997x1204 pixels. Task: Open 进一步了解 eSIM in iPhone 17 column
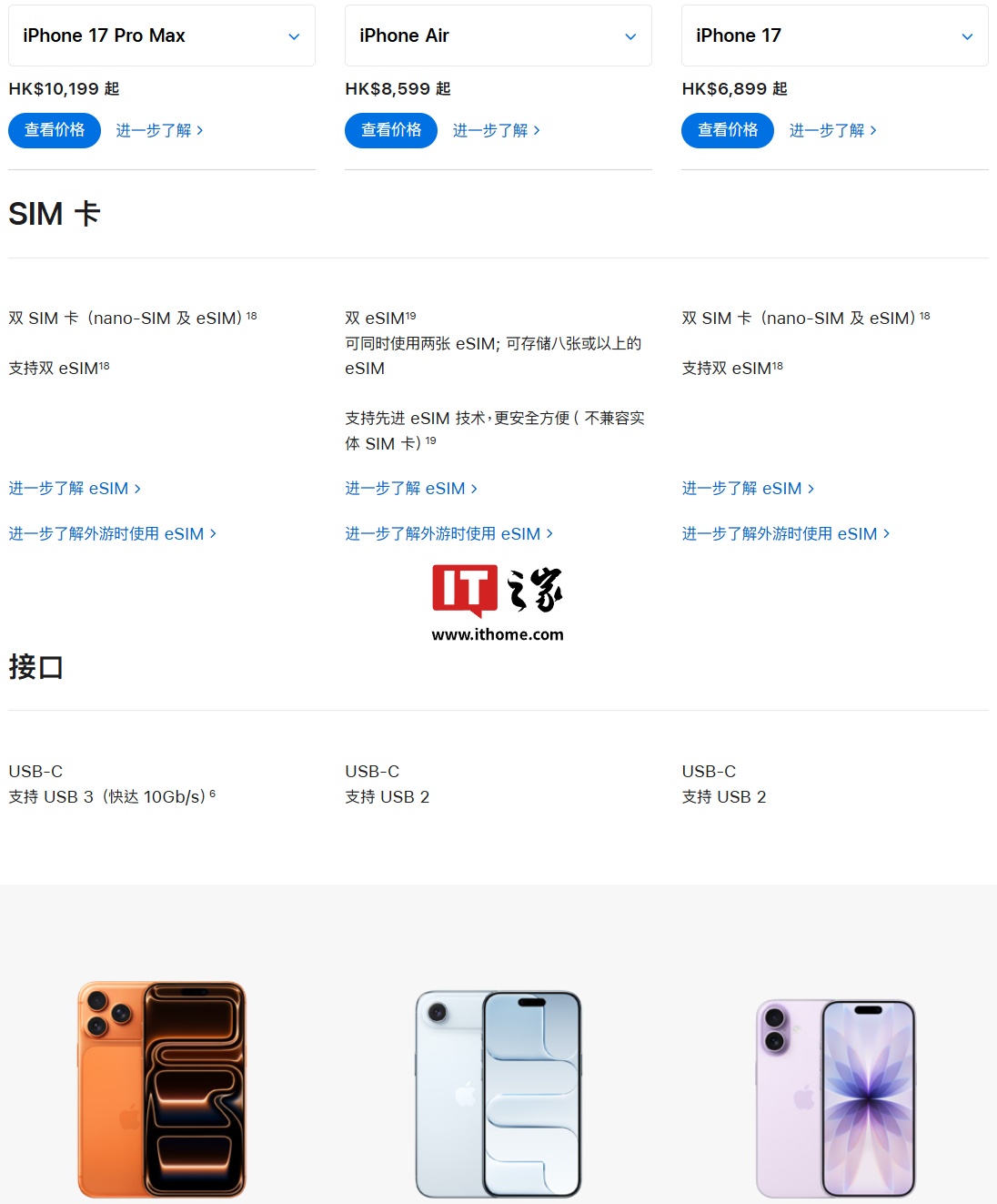click(748, 489)
